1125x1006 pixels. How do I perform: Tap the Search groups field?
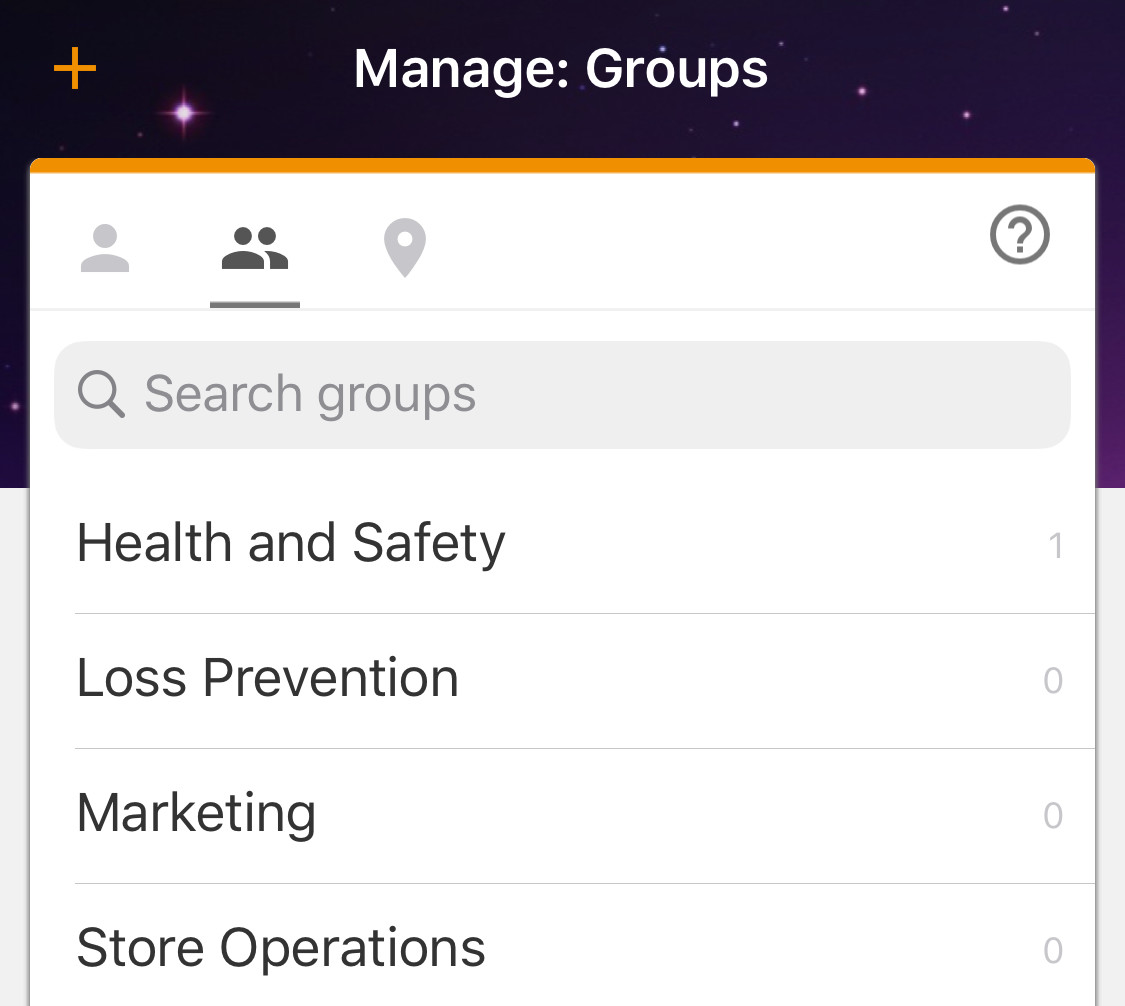562,394
